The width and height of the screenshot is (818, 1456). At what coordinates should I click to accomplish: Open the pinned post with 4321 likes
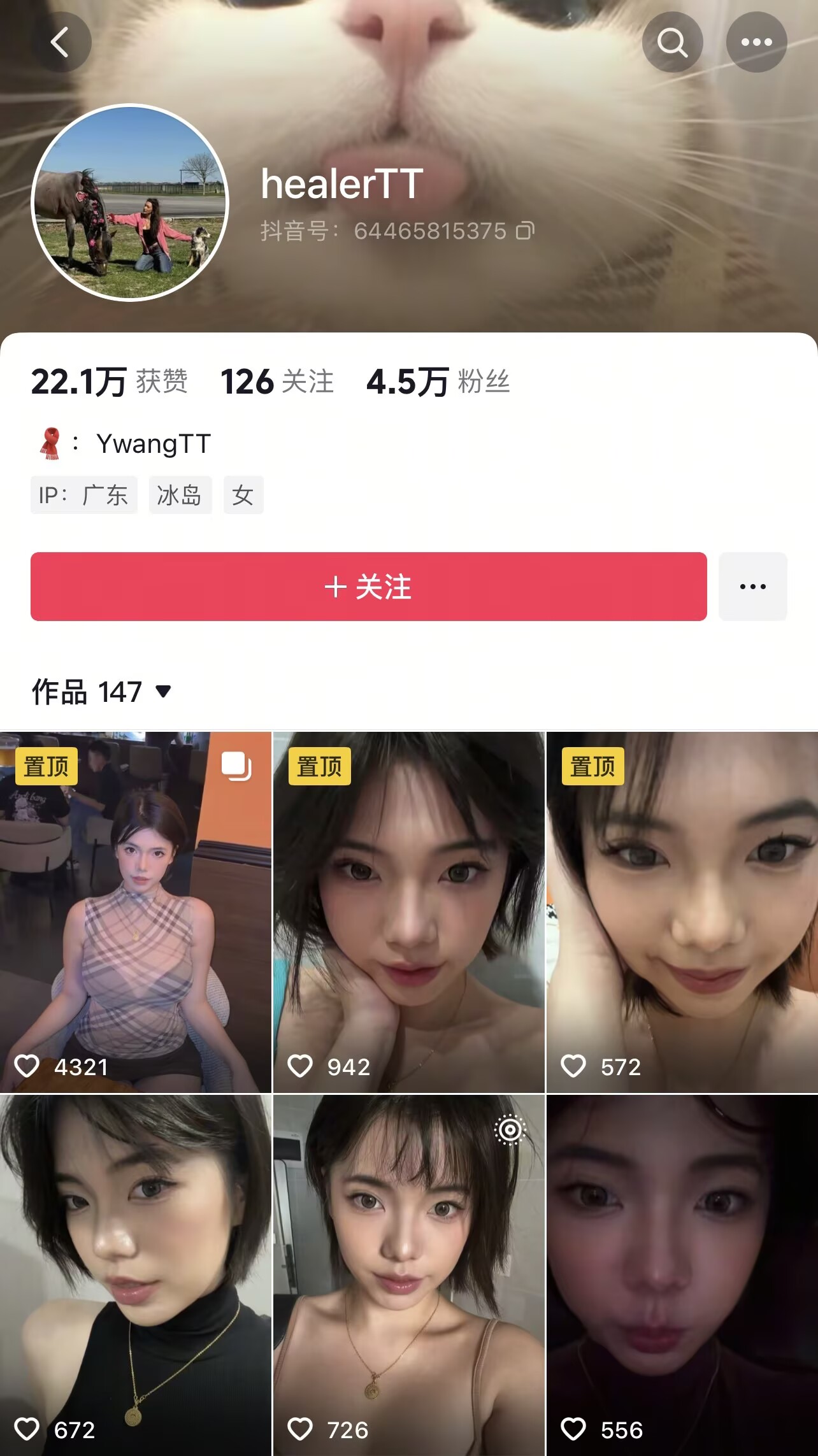136,912
